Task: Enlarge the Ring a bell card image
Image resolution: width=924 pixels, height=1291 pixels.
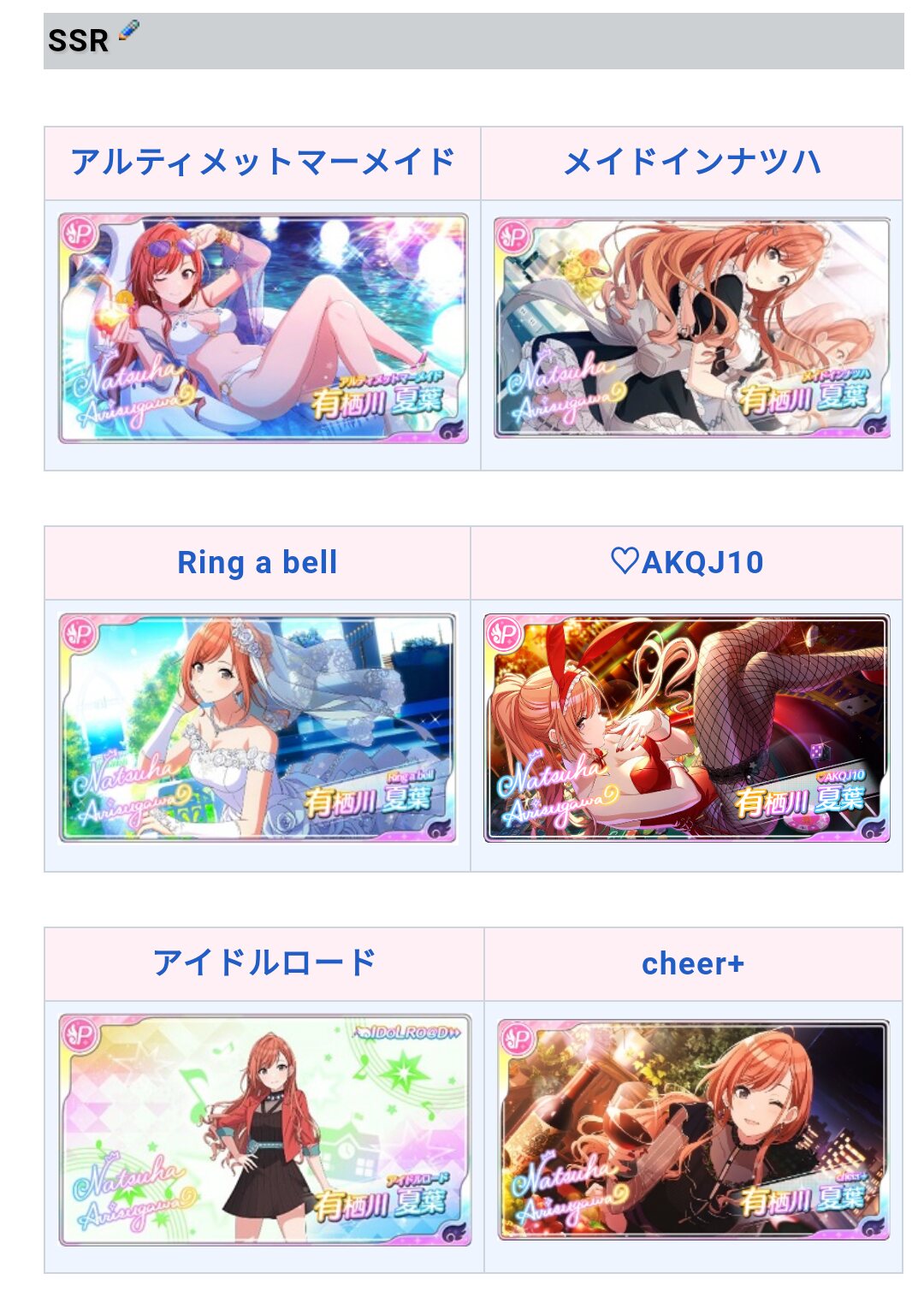Action: tap(258, 729)
